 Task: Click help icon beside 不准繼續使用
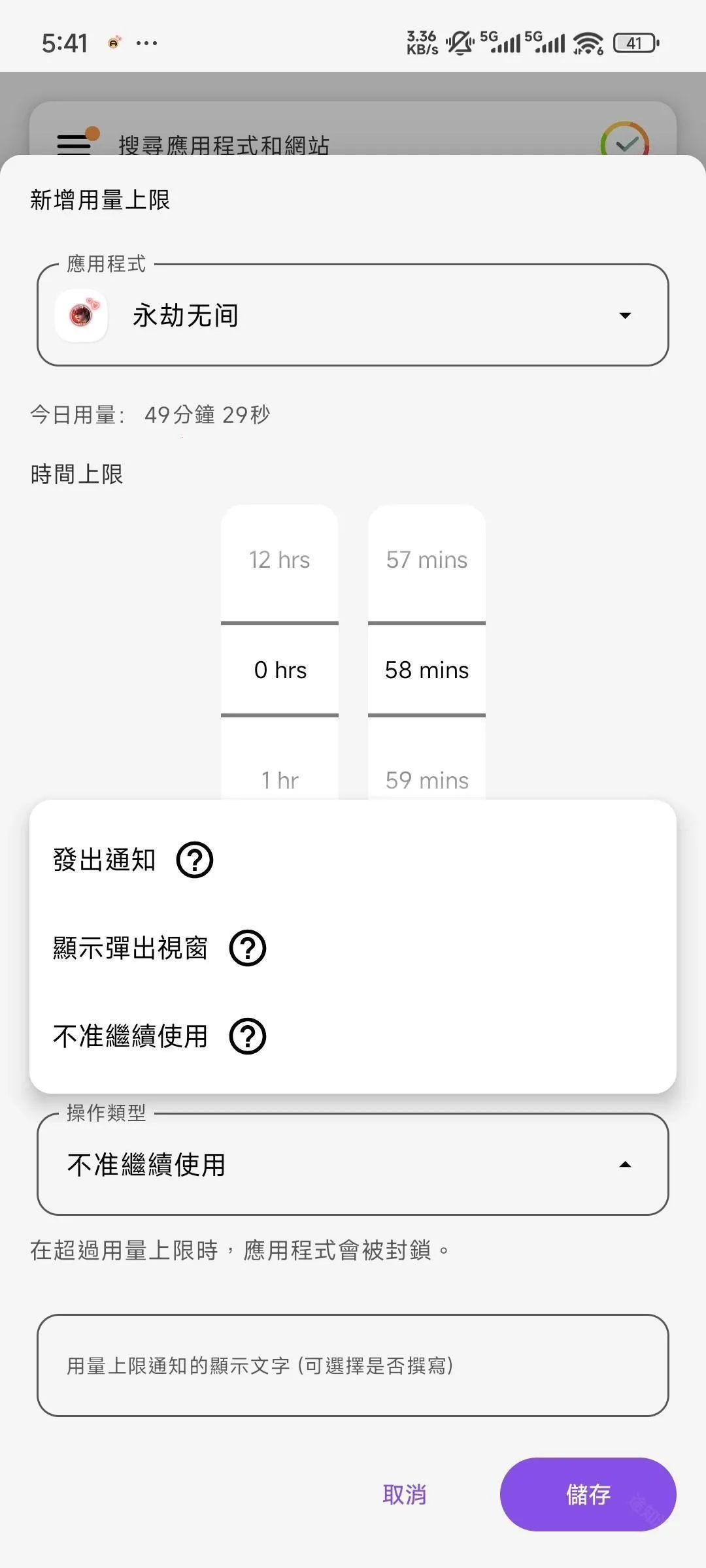[x=248, y=1036]
